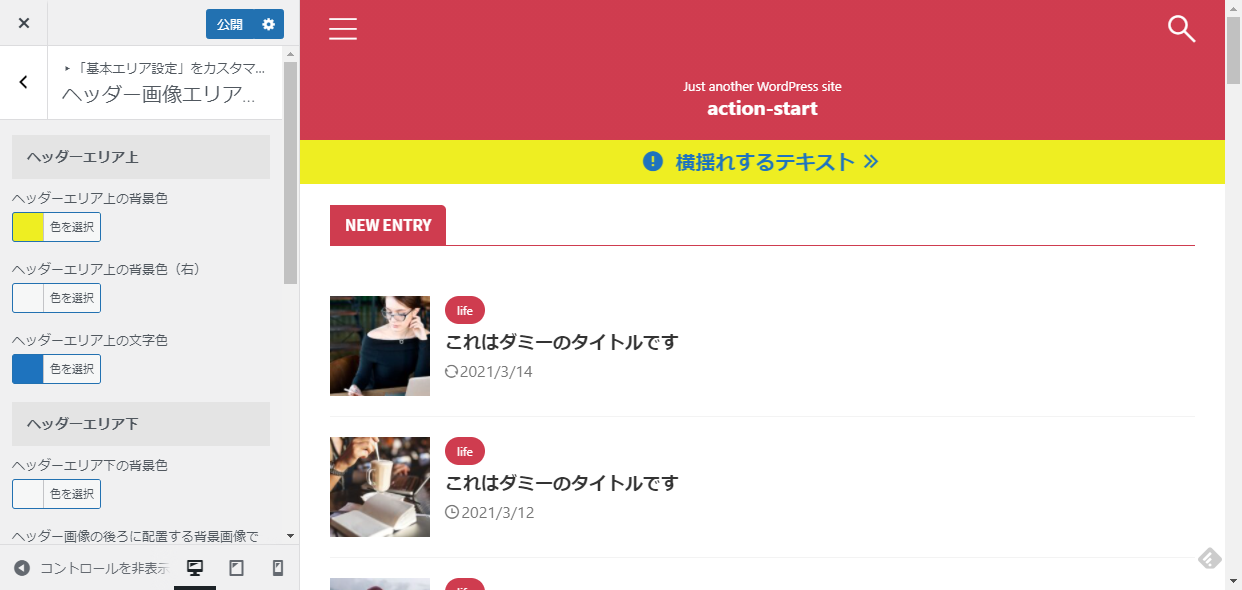
Task: Go back to 基本エリア設定 section
Action: [x=24, y=83]
